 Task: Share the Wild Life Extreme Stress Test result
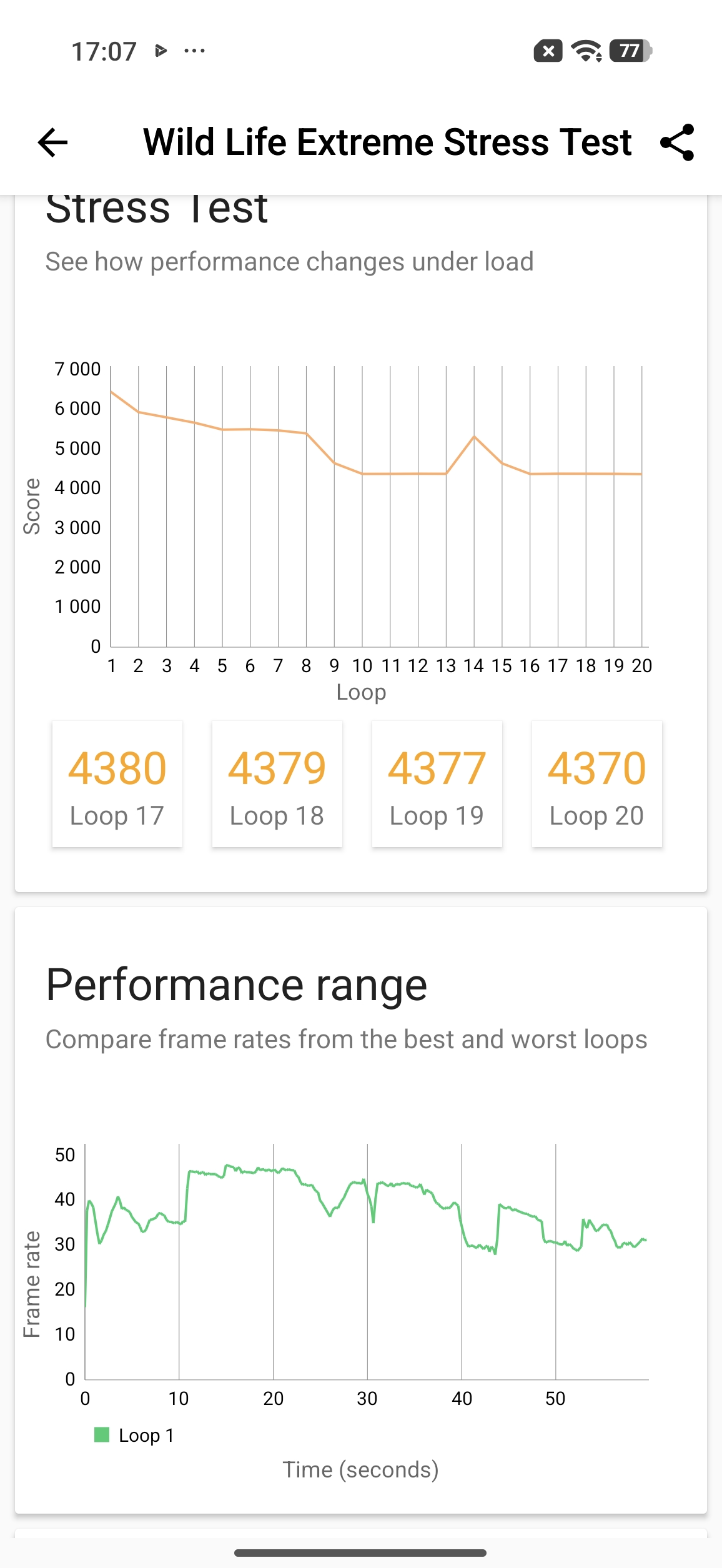click(677, 142)
